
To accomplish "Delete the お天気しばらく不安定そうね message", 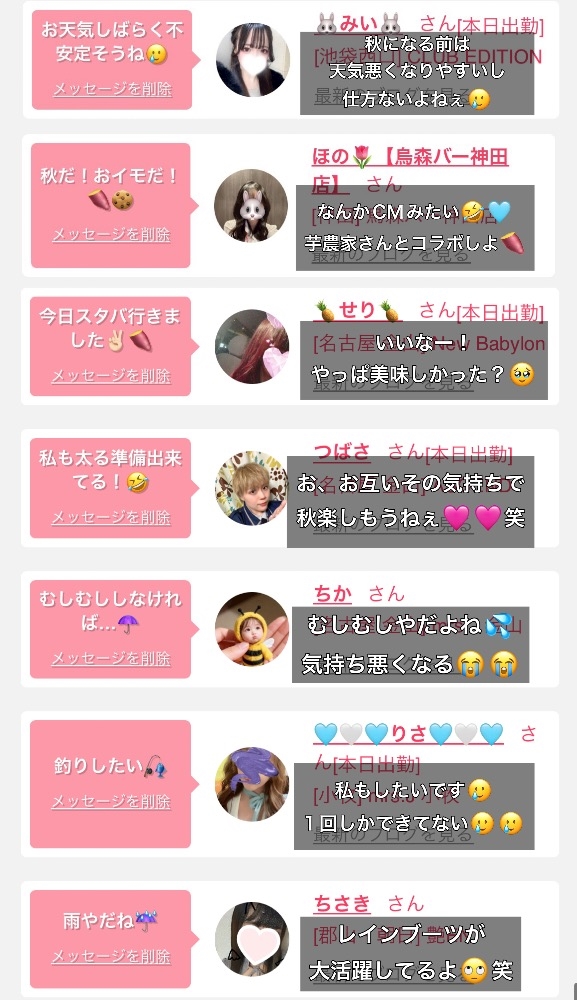I will coord(112,89).
